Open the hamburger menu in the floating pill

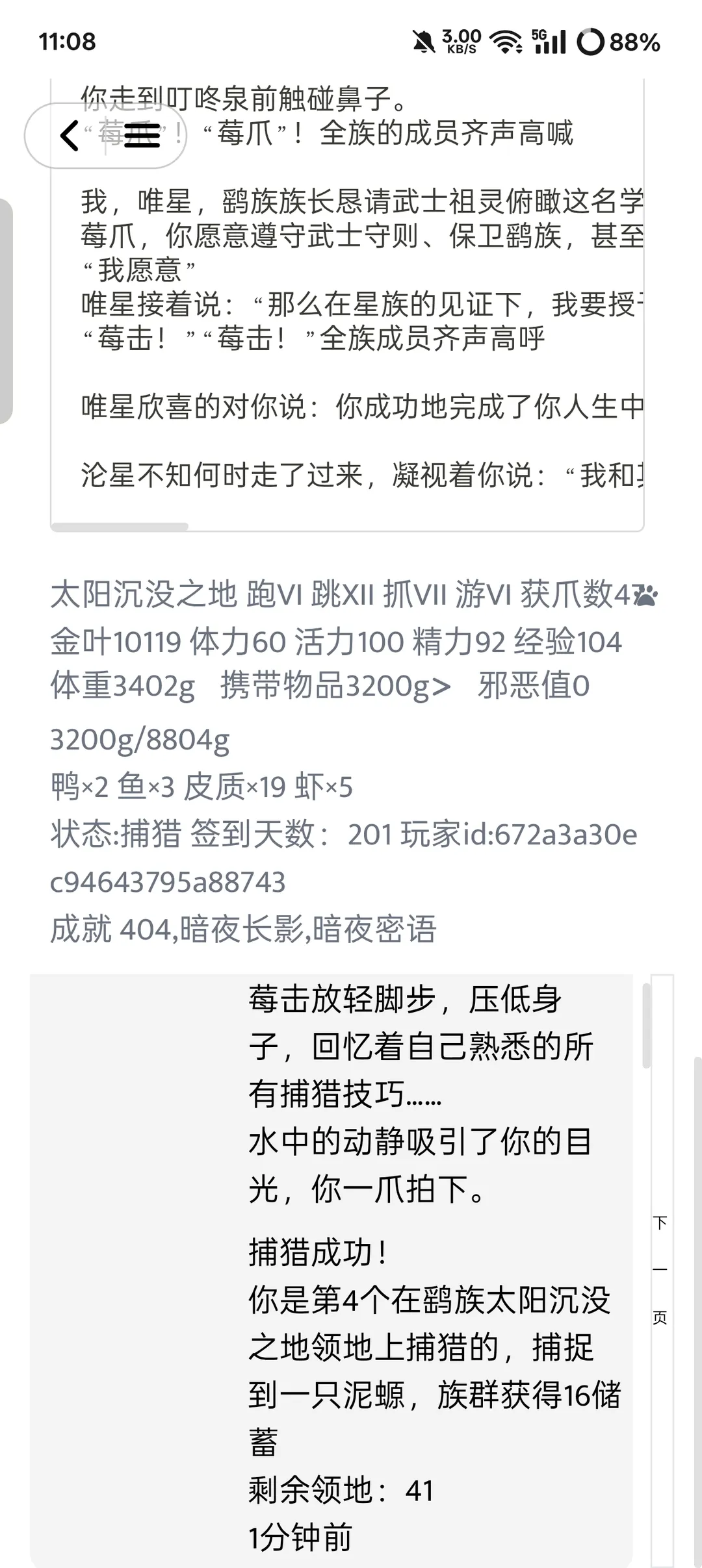coord(142,135)
